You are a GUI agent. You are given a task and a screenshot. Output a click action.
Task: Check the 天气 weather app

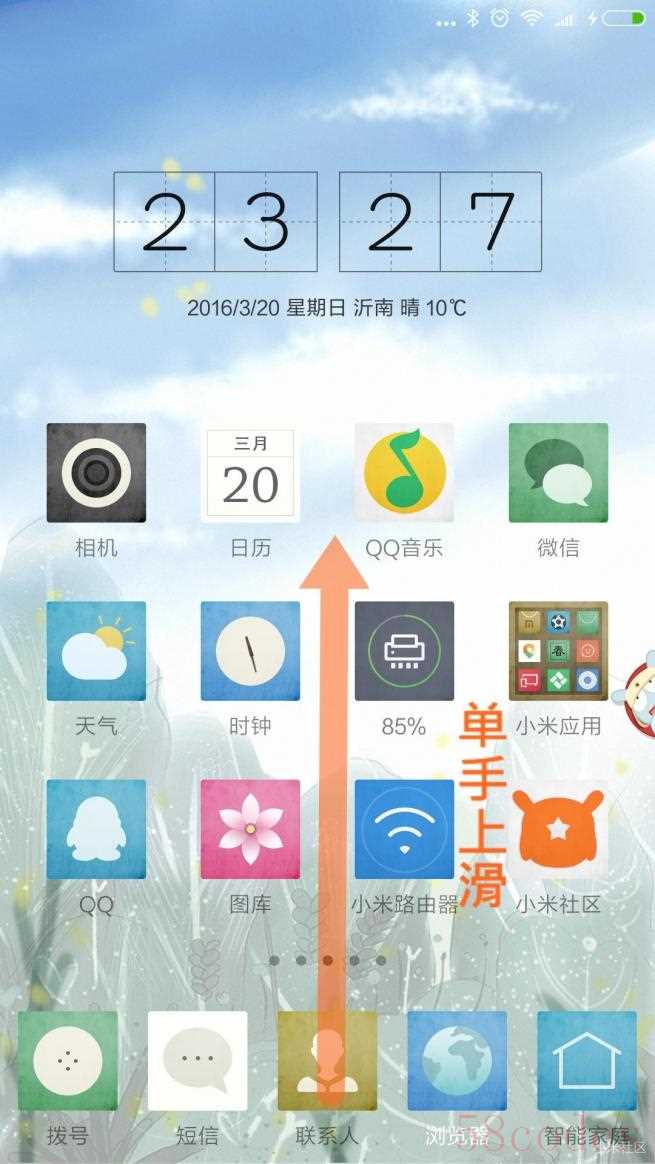pyautogui.click(x=96, y=650)
